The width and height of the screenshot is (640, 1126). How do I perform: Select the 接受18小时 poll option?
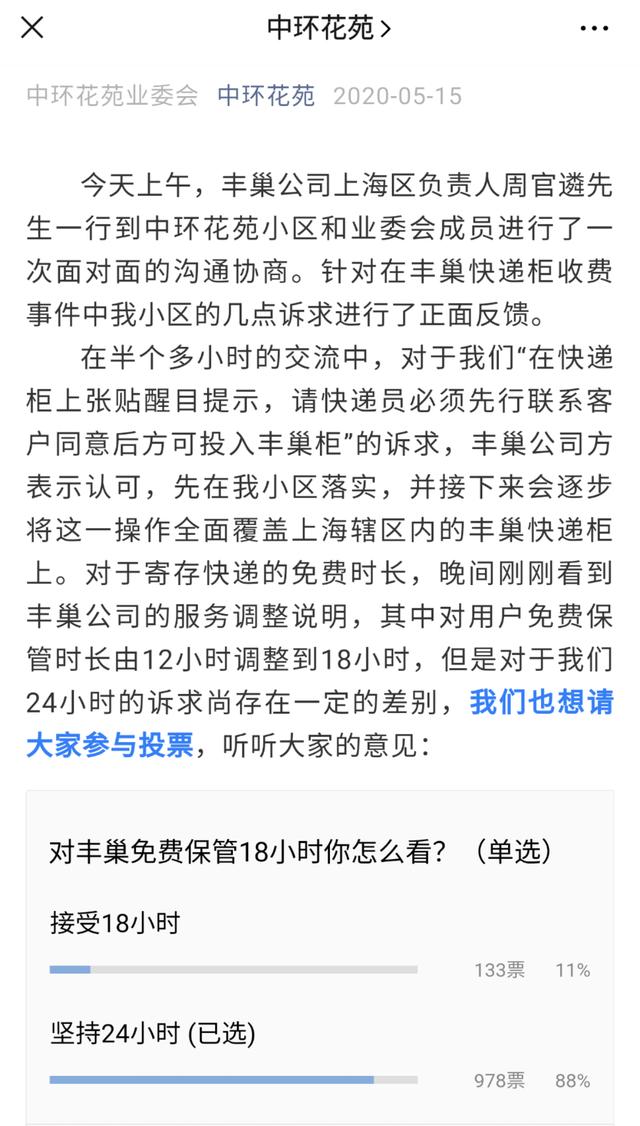[320, 943]
